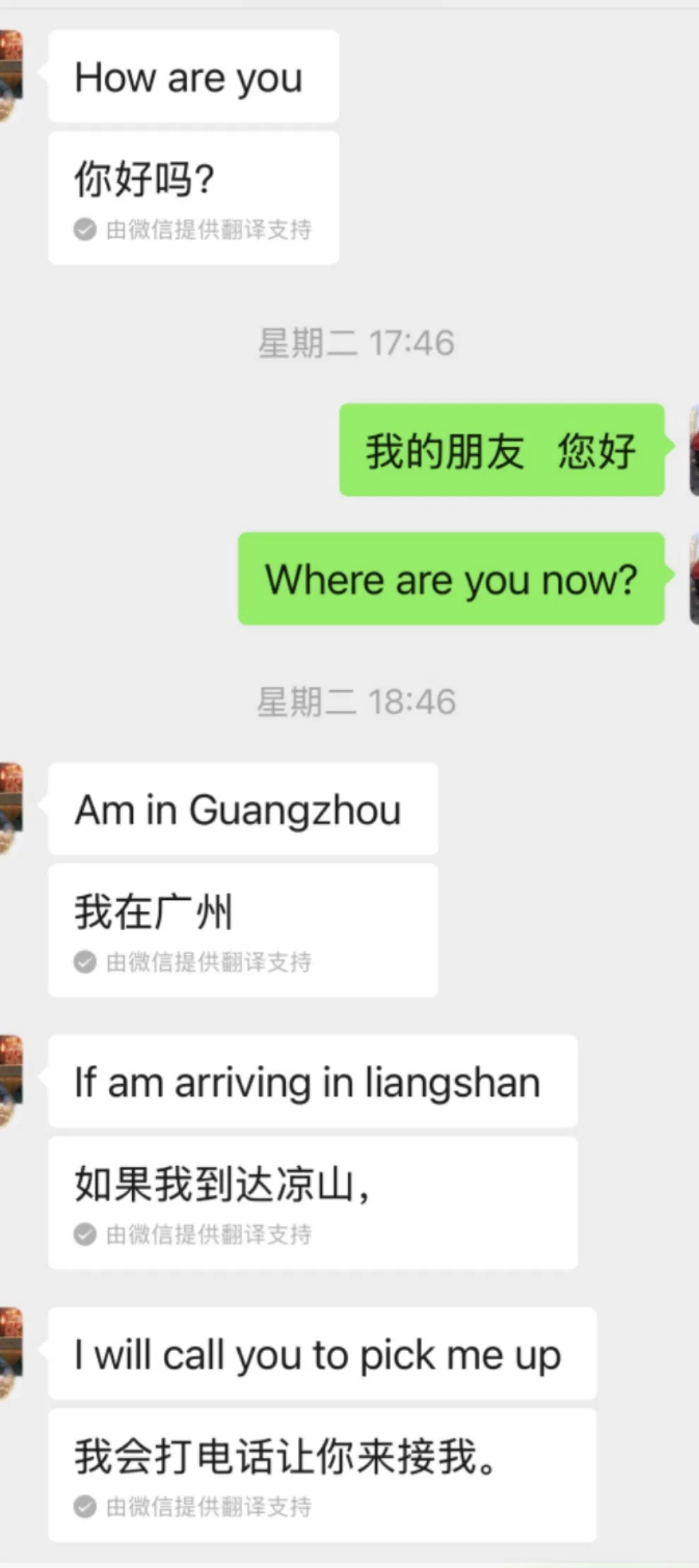699x1568 pixels.
Task: Open my avatar next to "Where are you now?"
Action: point(693,578)
